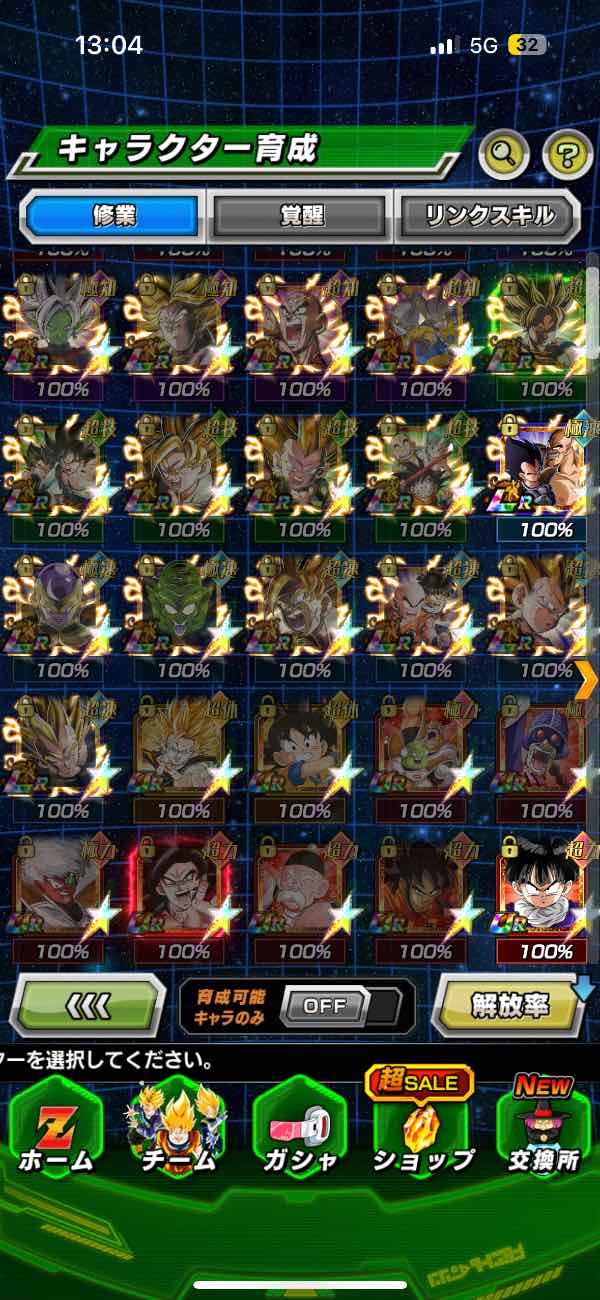Screen dimensions: 600x1300
Task: Open the チーム menu
Action: [177, 1130]
